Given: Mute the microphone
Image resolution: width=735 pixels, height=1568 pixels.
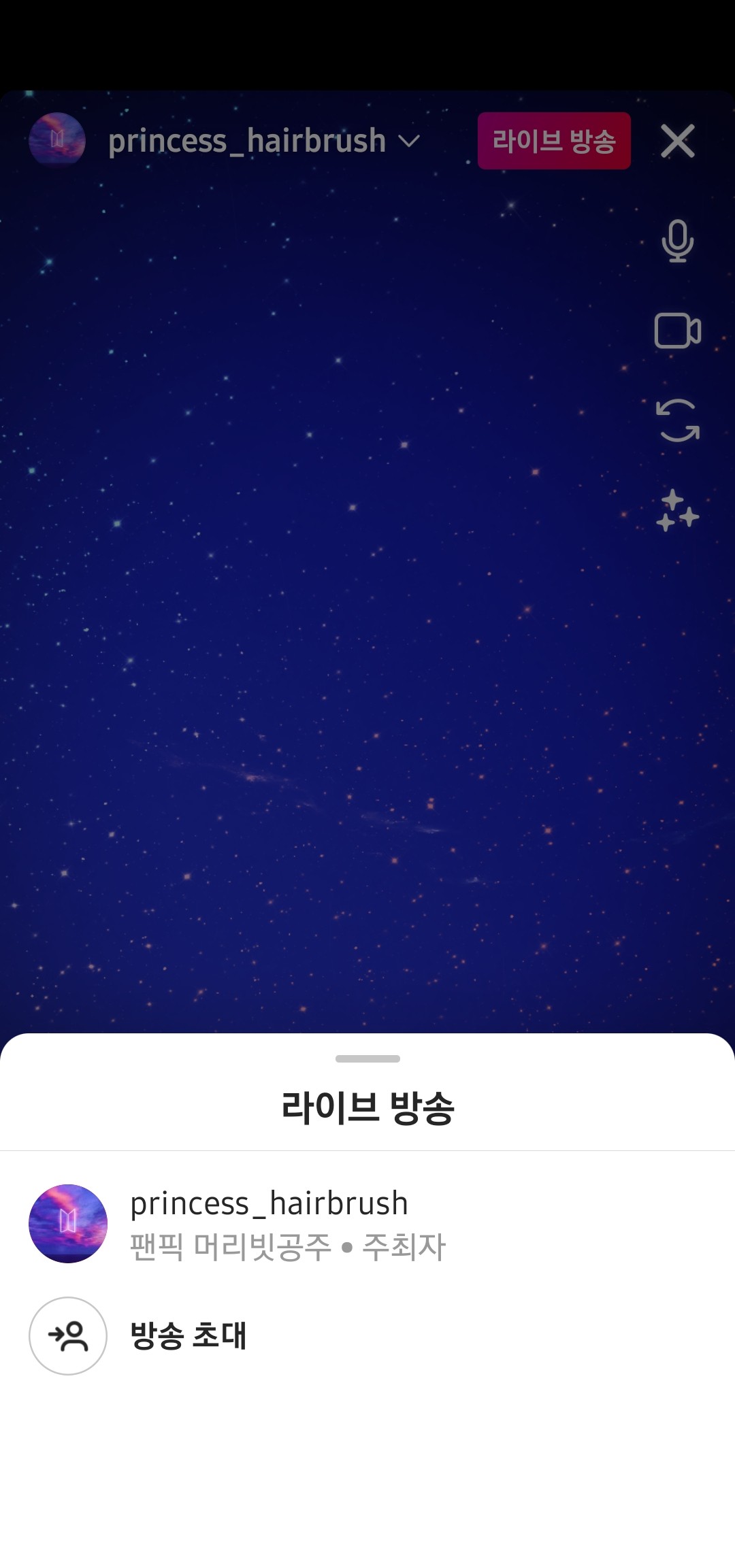Looking at the screenshot, I should [x=677, y=241].
